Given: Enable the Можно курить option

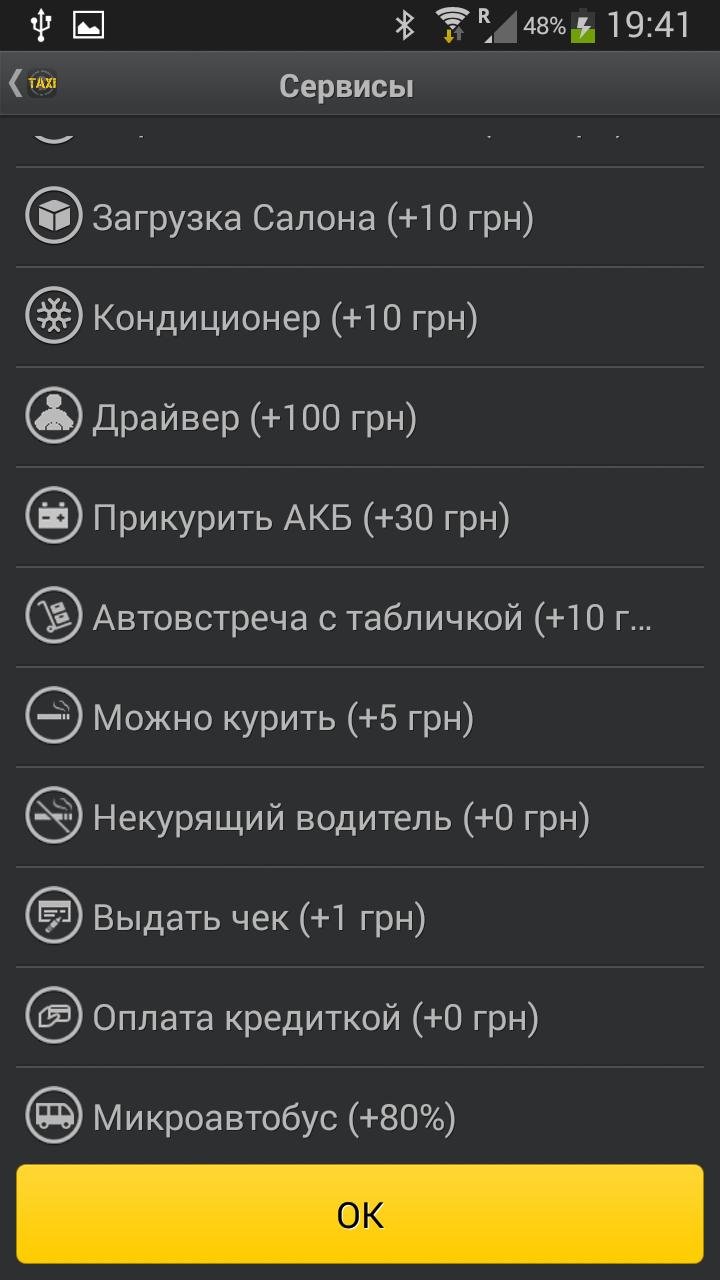Looking at the screenshot, I should 360,717.
